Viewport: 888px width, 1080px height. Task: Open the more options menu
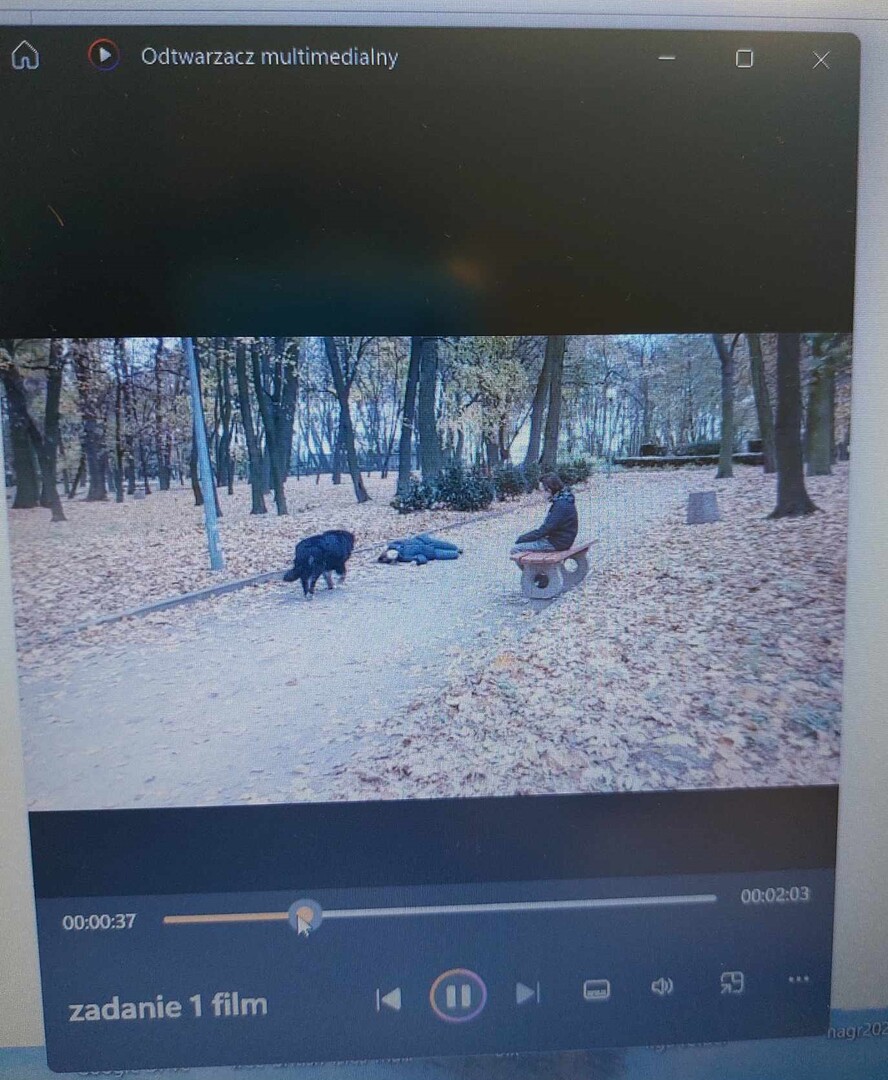click(x=798, y=979)
